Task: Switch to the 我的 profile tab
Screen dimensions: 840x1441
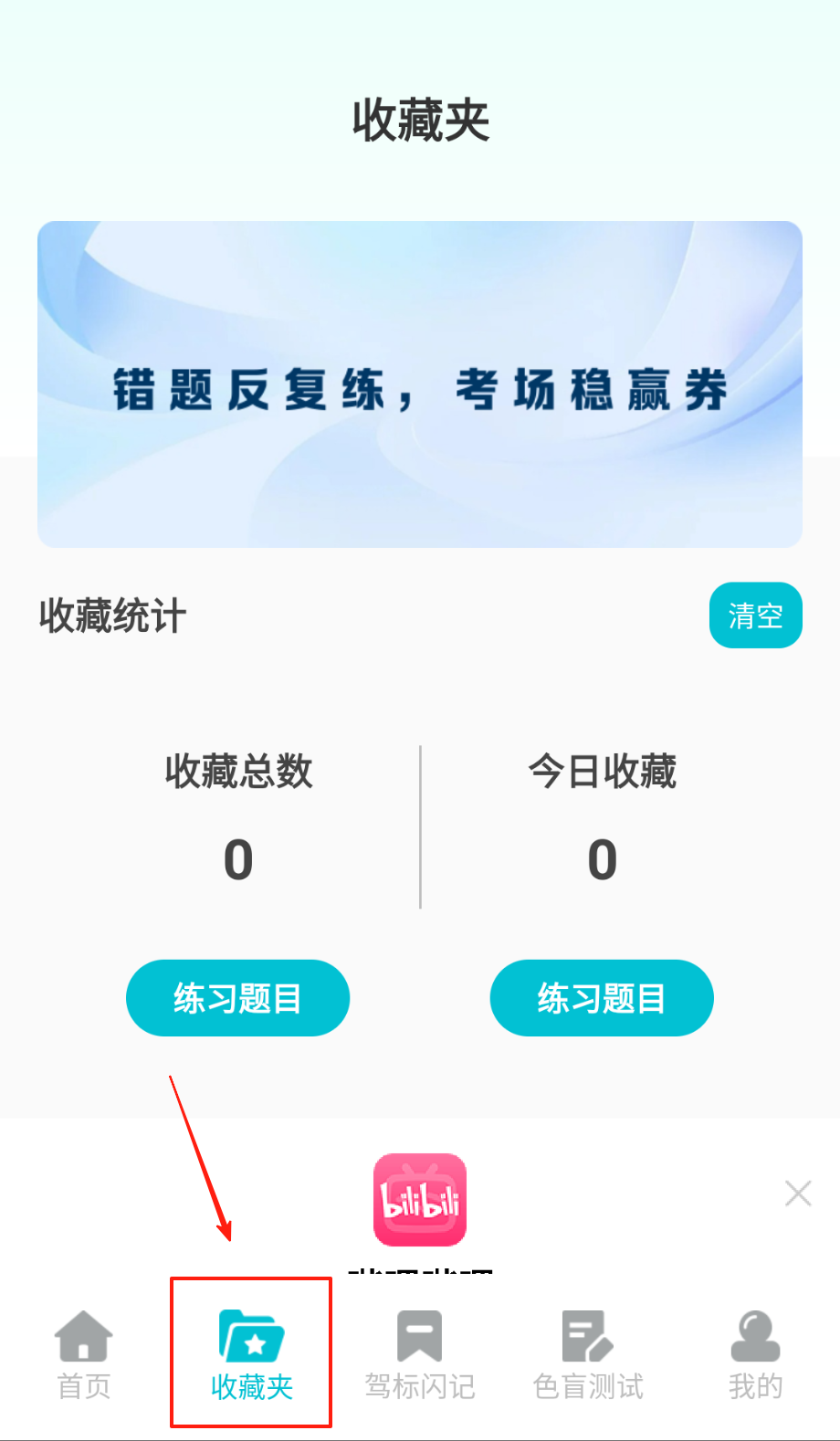Action: pyautogui.click(x=755, y=1356)
